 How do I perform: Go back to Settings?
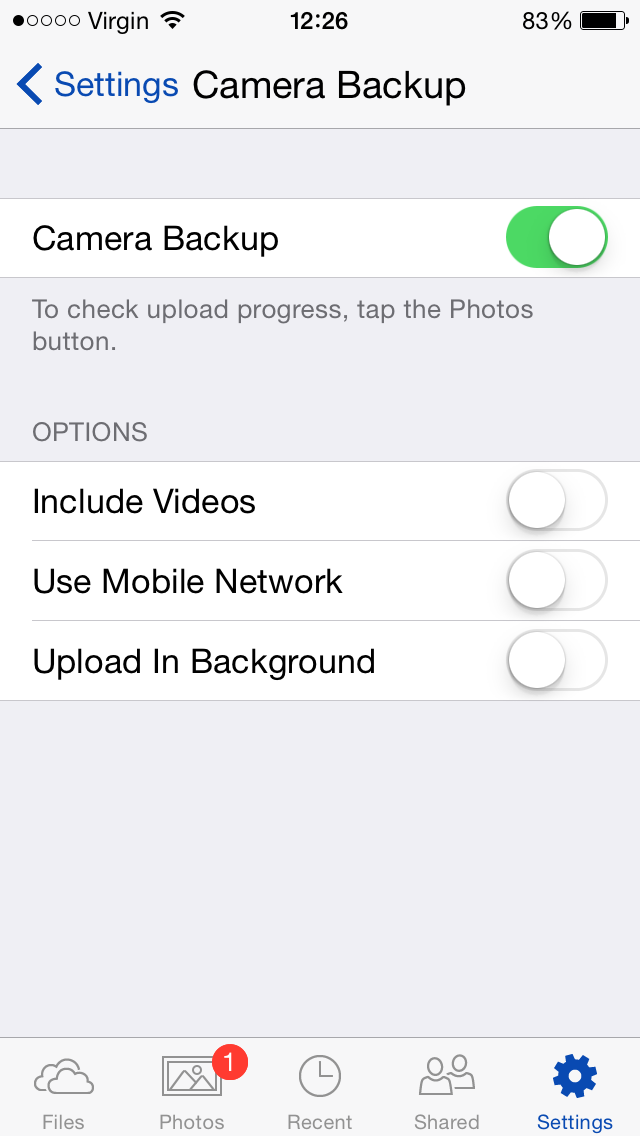[98, 85]
